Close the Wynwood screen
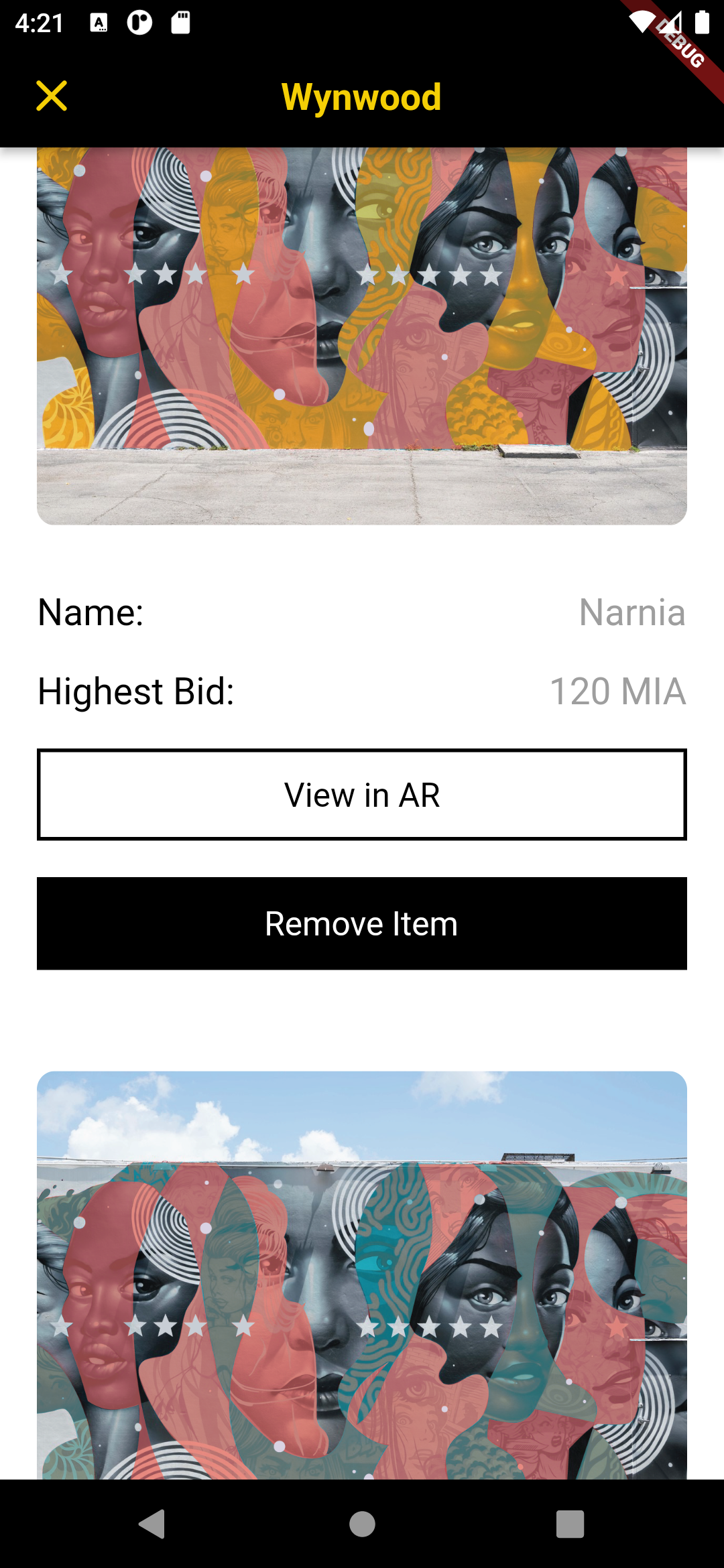This screenshot has width=724, height=1568. tap(52, 96)
